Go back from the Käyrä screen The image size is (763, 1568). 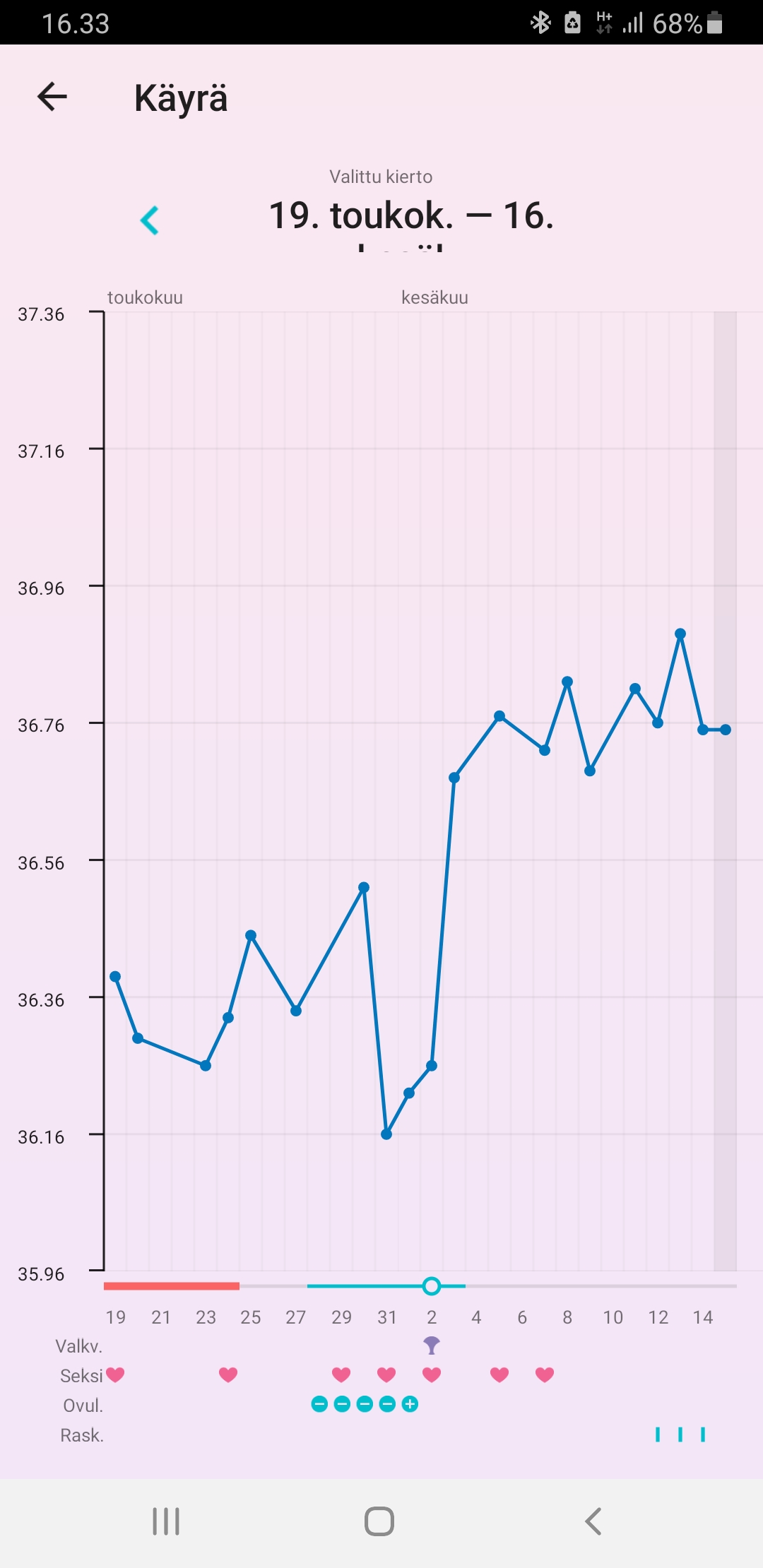pos(52,97)
